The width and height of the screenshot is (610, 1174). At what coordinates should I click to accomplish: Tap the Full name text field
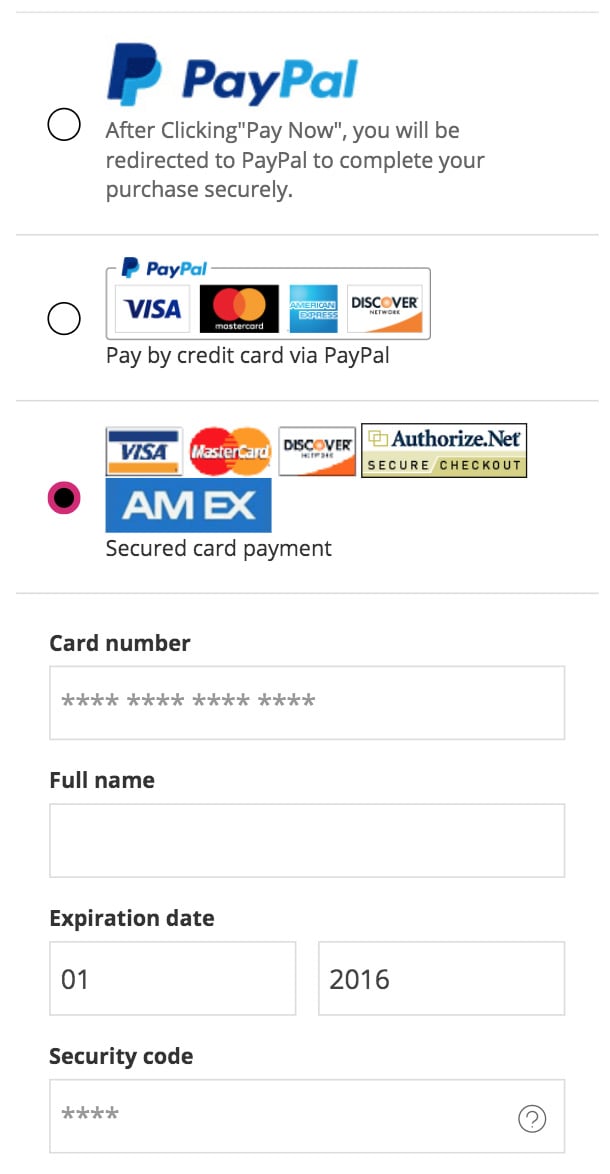[x=307, y=840]
